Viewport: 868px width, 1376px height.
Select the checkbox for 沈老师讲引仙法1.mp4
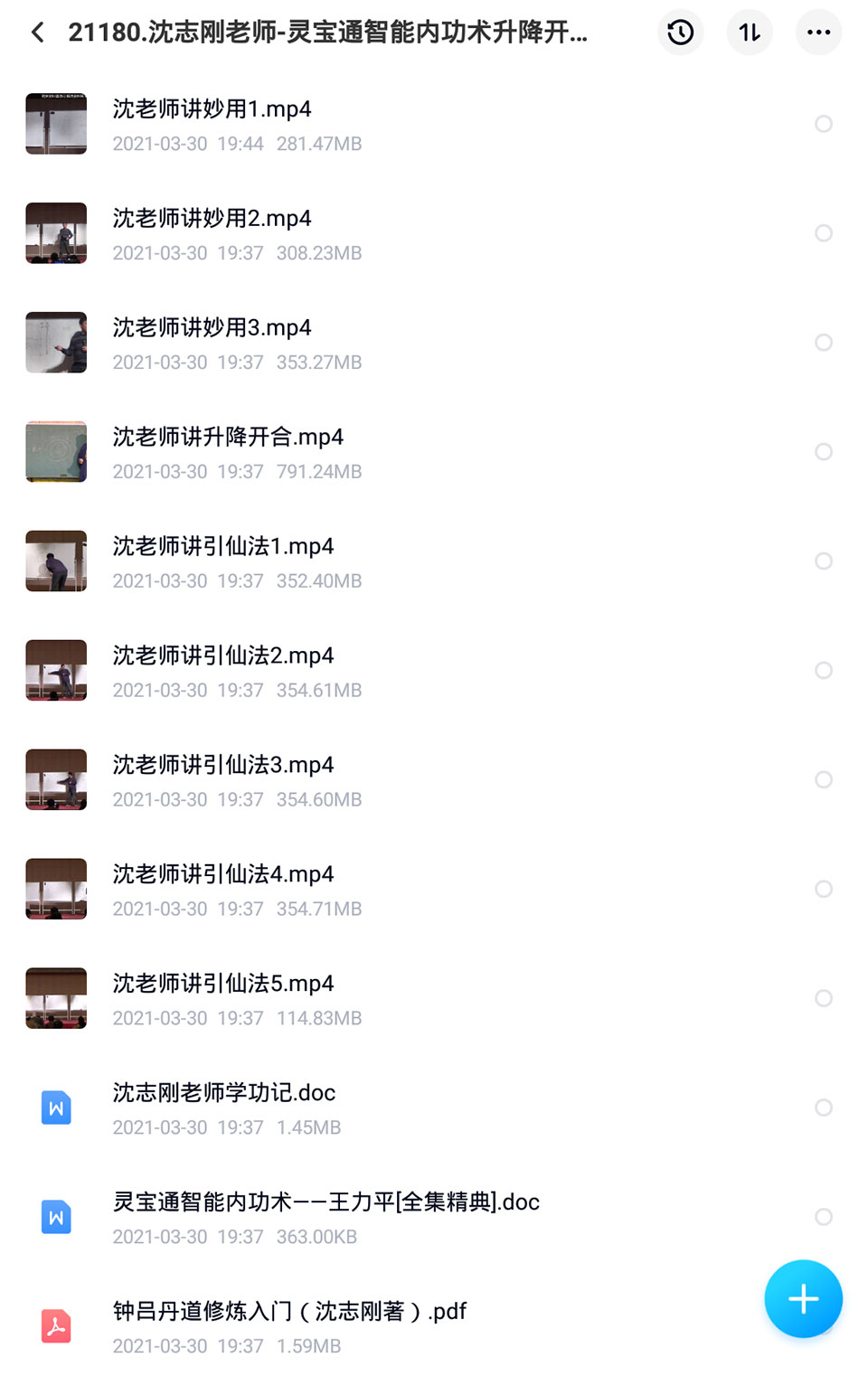[x=823, y=561]
